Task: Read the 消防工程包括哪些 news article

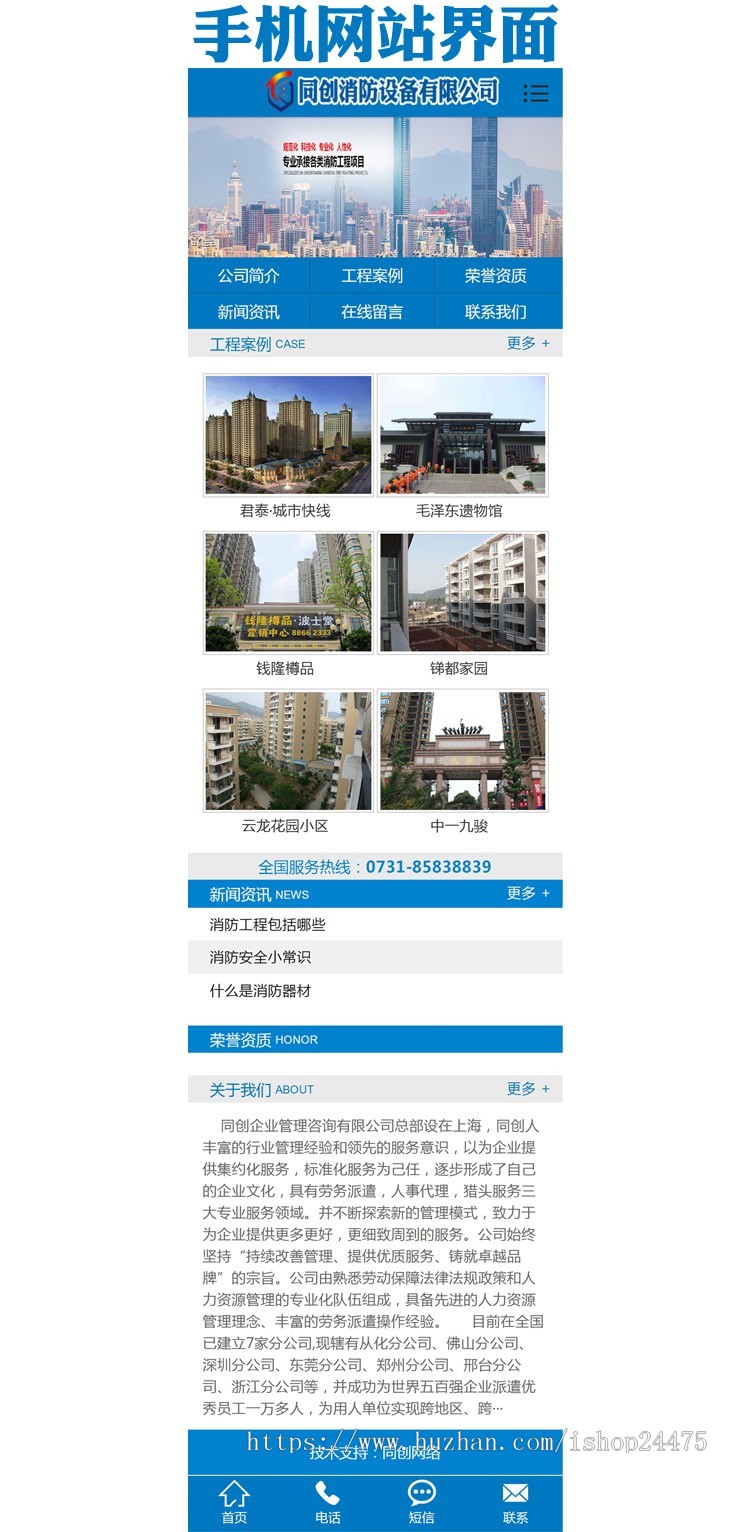Action: pyautogui.click(x=268, y=925)
